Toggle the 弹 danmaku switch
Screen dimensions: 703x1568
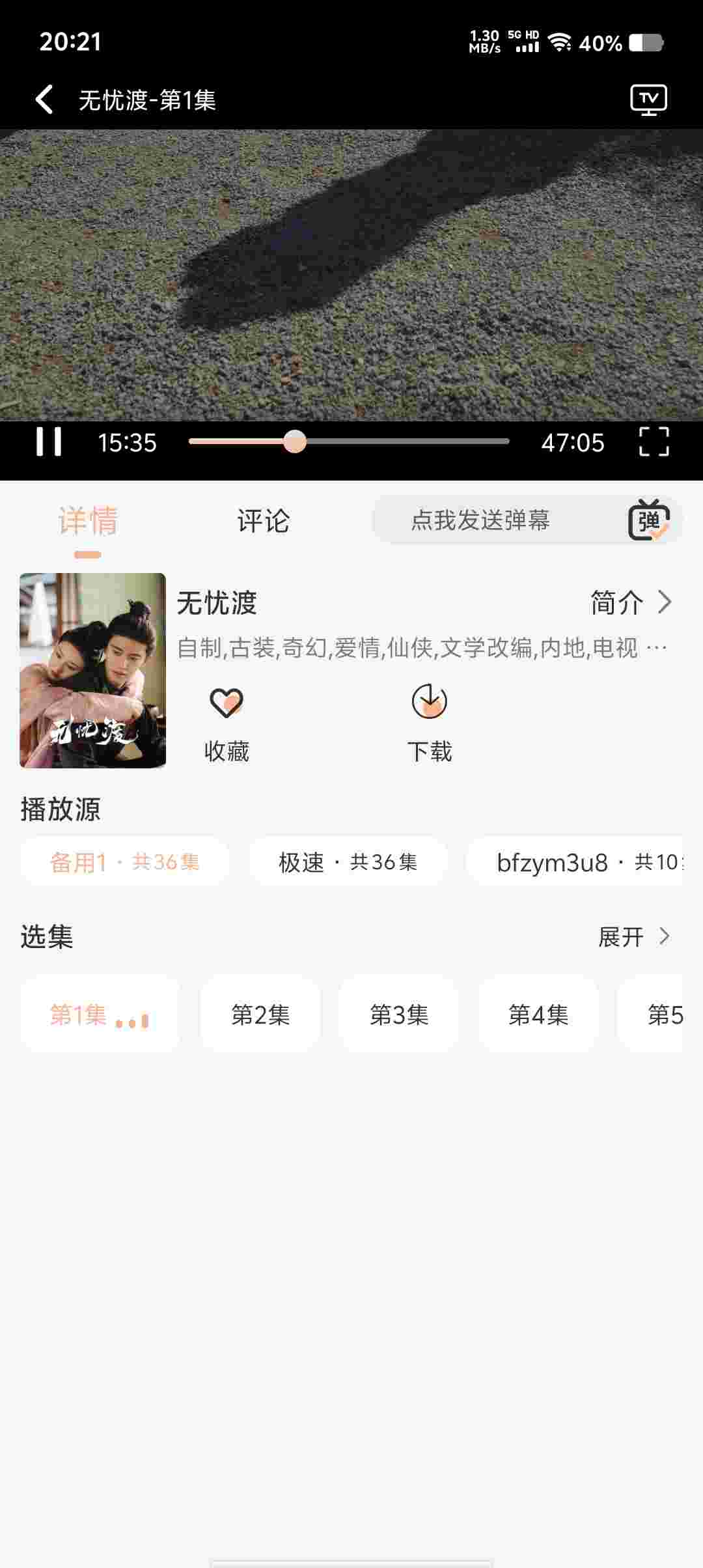pyautogui.click(x=649, y=520)
